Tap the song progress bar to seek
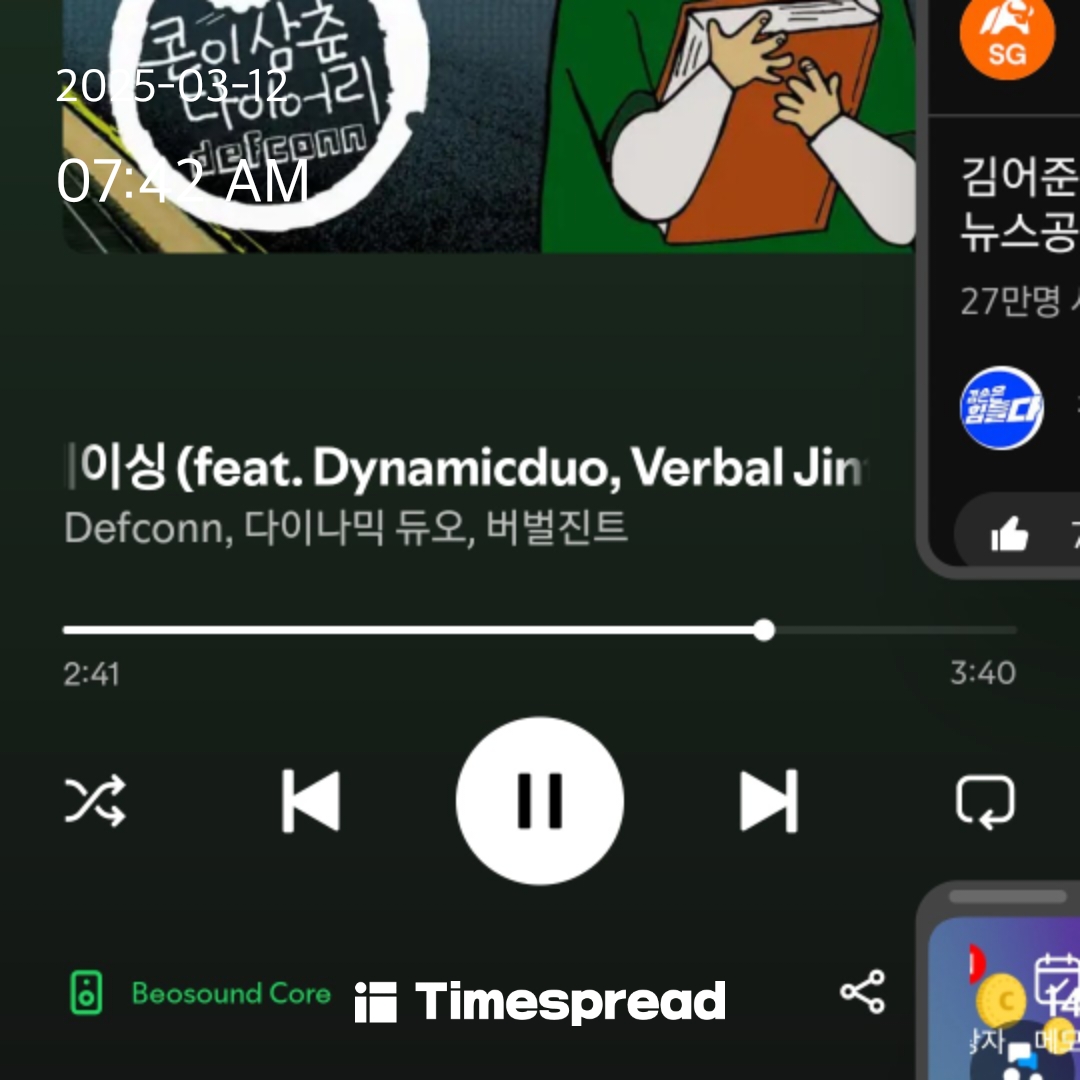Image resolution: width=1080 pixels, height=1080 pixels. tap(540, 630)
